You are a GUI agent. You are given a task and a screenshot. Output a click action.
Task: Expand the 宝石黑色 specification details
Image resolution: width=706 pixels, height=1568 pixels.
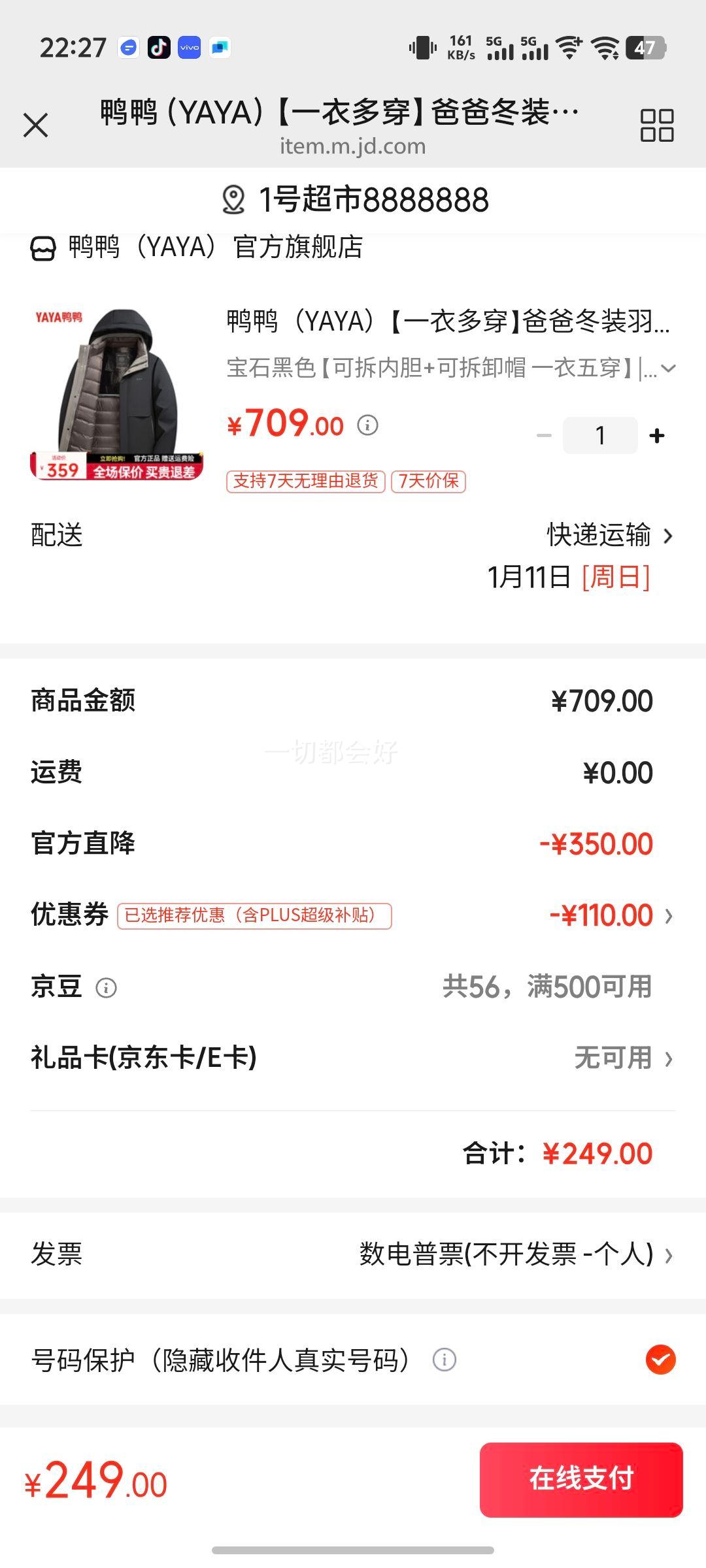(x=451, y=368)
